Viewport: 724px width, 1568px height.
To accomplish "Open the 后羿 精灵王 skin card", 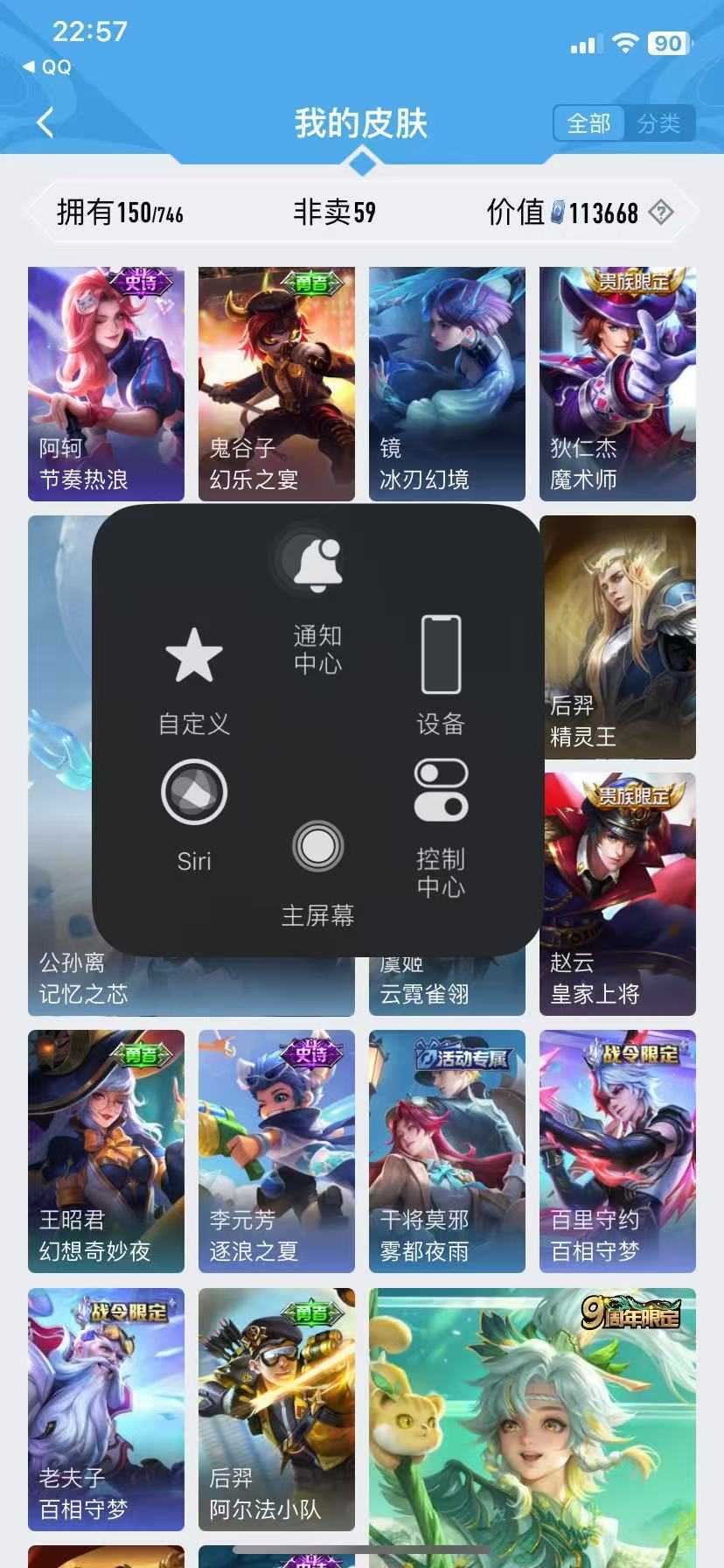I will [x=617, y=637].
